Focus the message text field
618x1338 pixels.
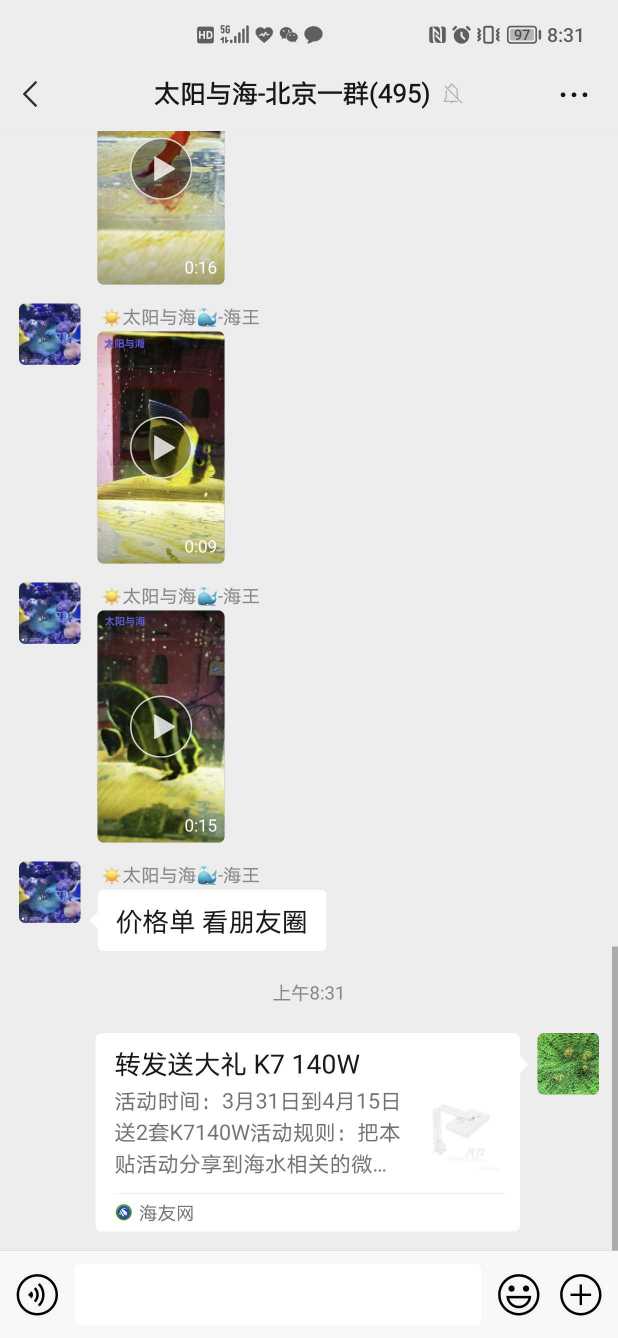tap(278, 1295)
